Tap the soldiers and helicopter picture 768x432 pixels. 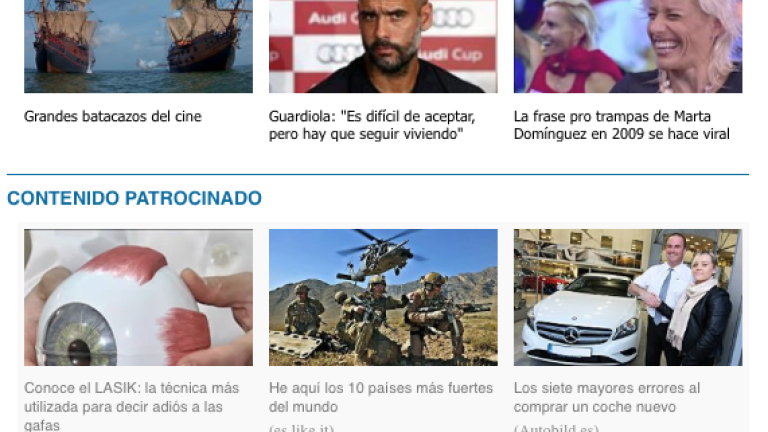point(383,297)
